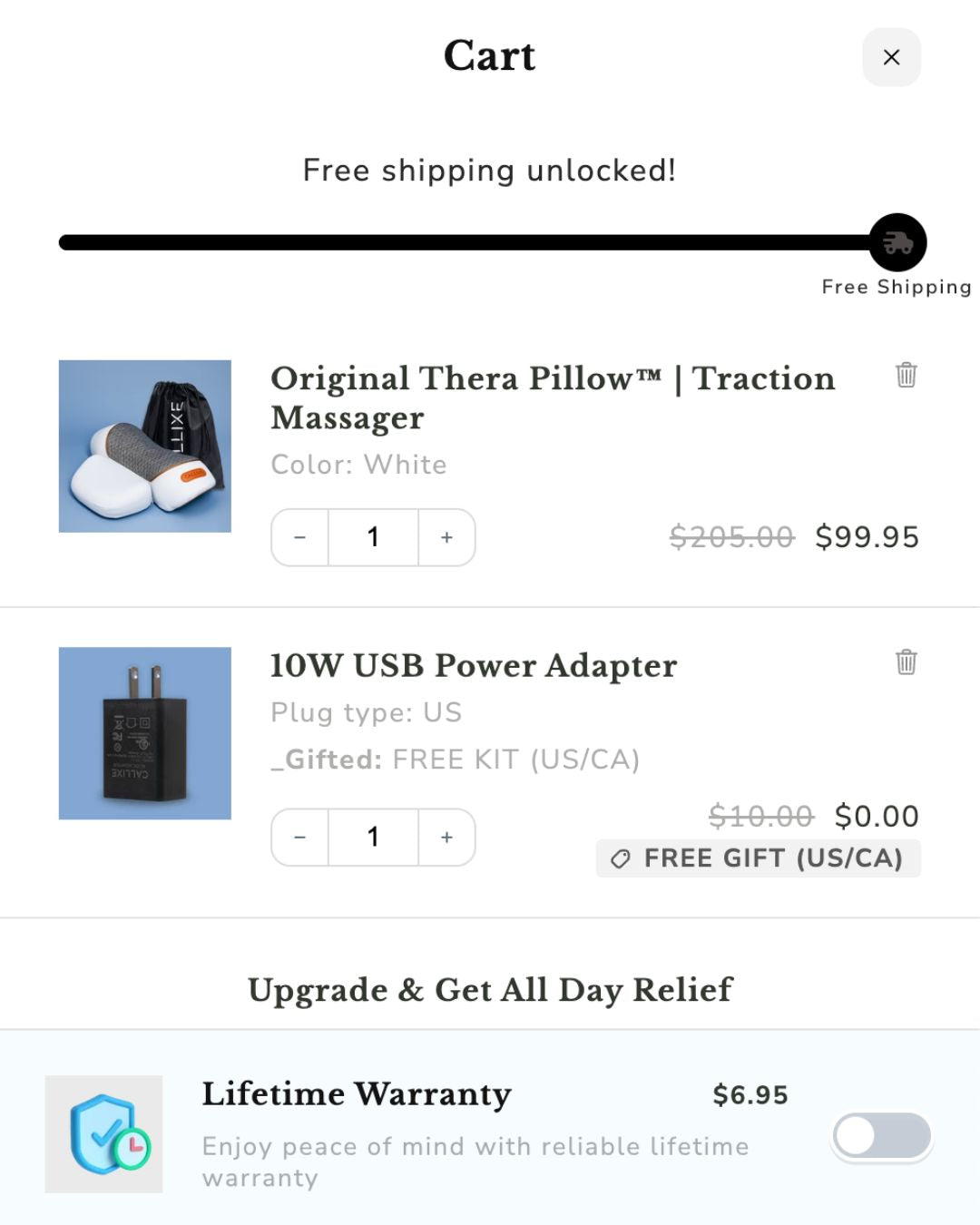Delete 10W USB Power Adapter from cart
The image size is (980, 1225).
pos(906,661)
